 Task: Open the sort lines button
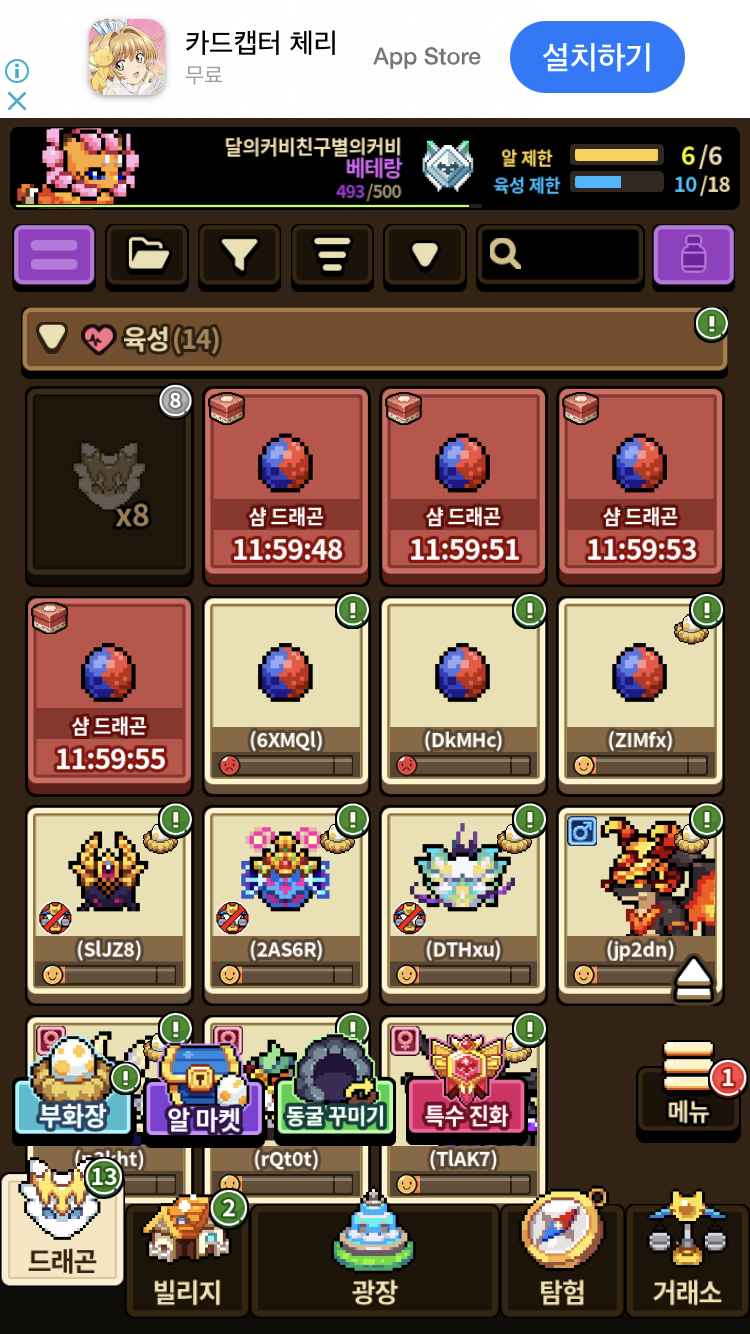pyautogui.click(x=332, y=255)
